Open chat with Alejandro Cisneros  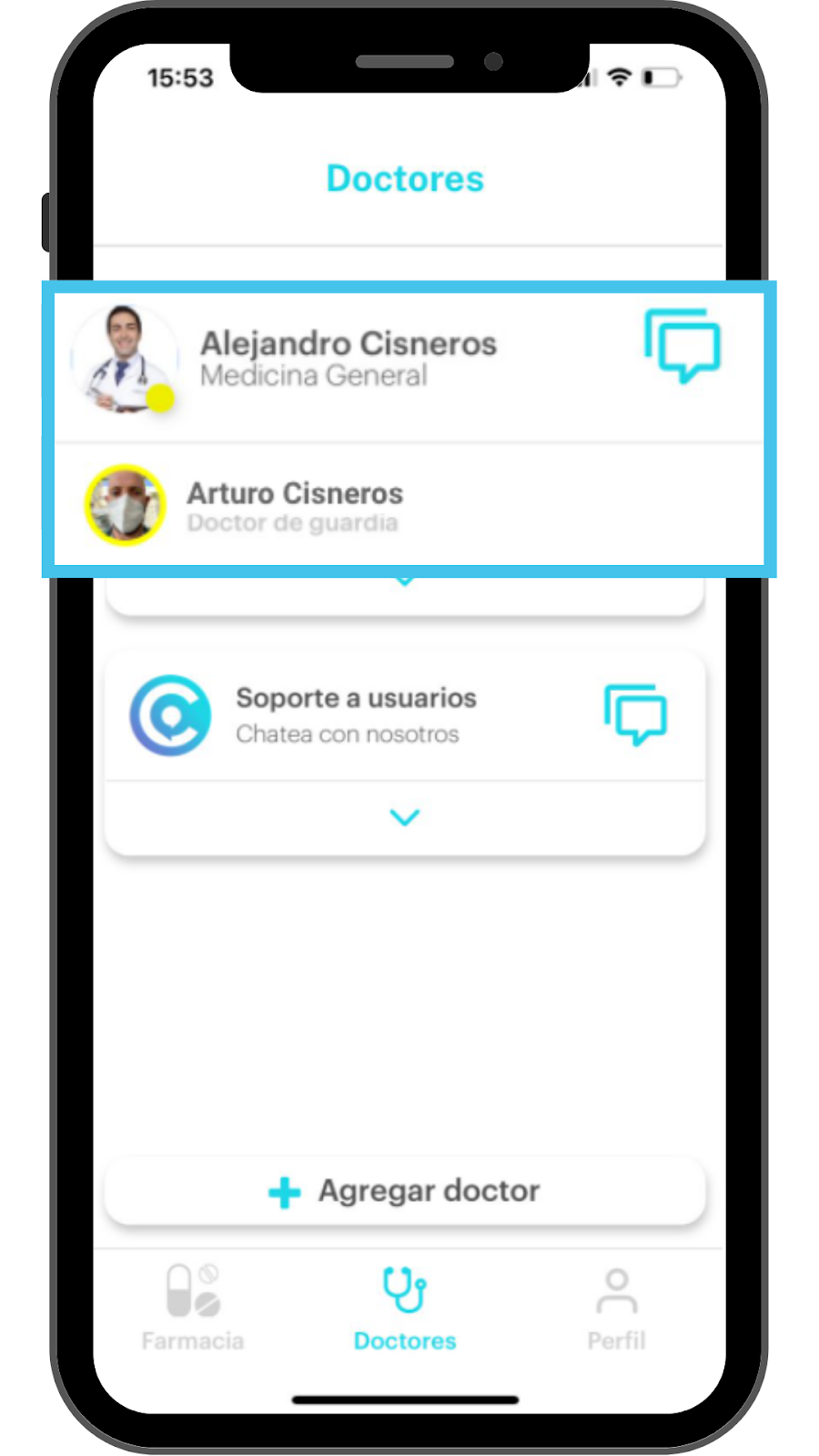(682, 346)
